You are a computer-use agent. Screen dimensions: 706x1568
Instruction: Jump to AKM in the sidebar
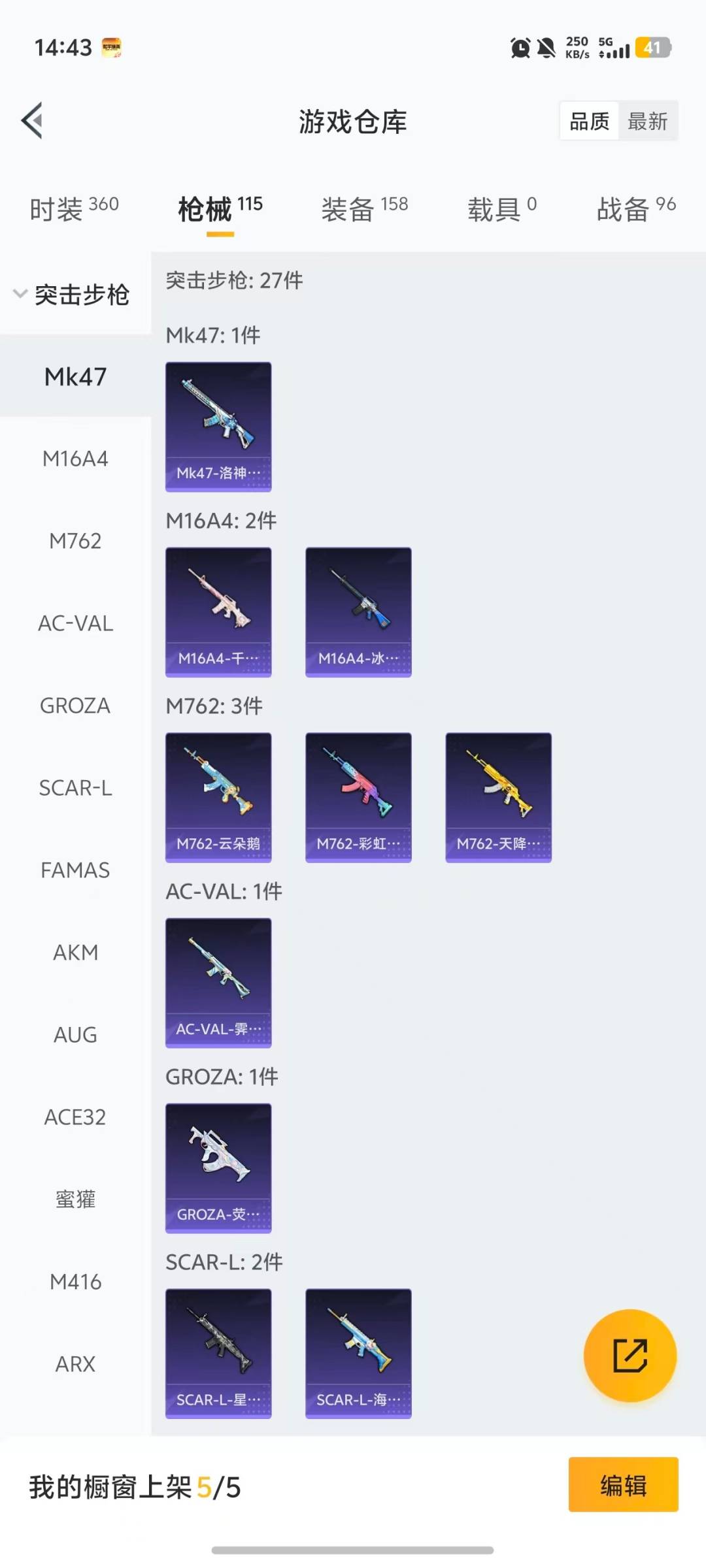(x=75, y=953)
